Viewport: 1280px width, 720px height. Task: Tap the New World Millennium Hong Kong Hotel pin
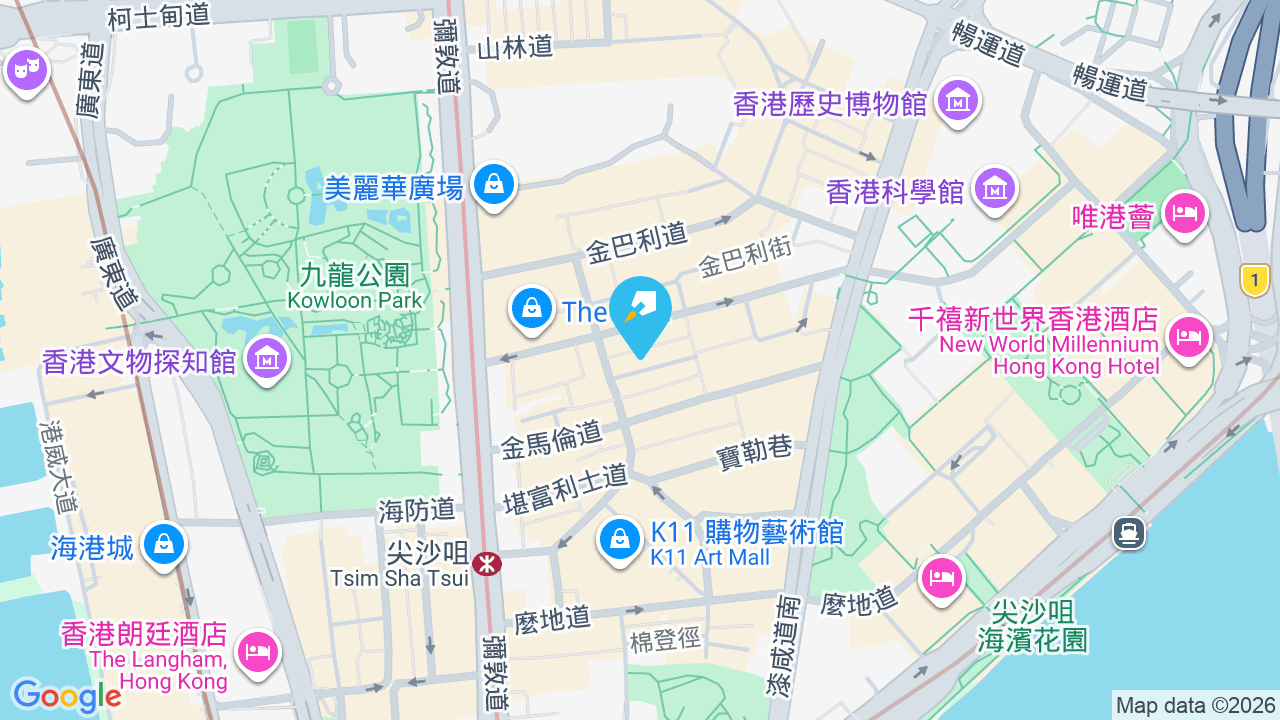tap(1187, 339)
